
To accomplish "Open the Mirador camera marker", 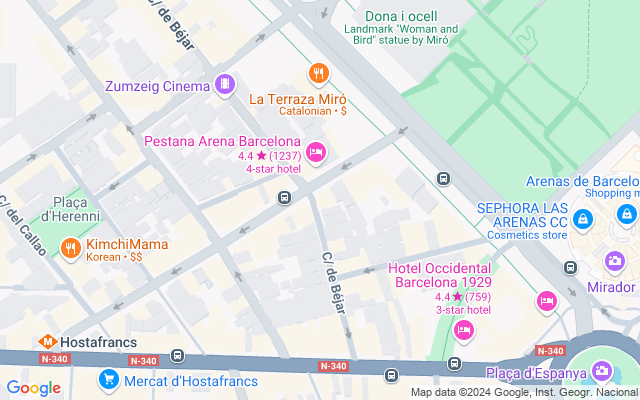I will [613, 262].
